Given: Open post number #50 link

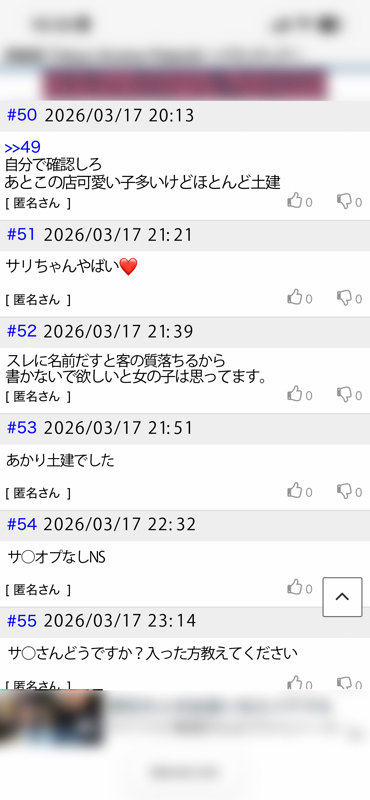Looking at the screenshot, I should tap(22, 115).
